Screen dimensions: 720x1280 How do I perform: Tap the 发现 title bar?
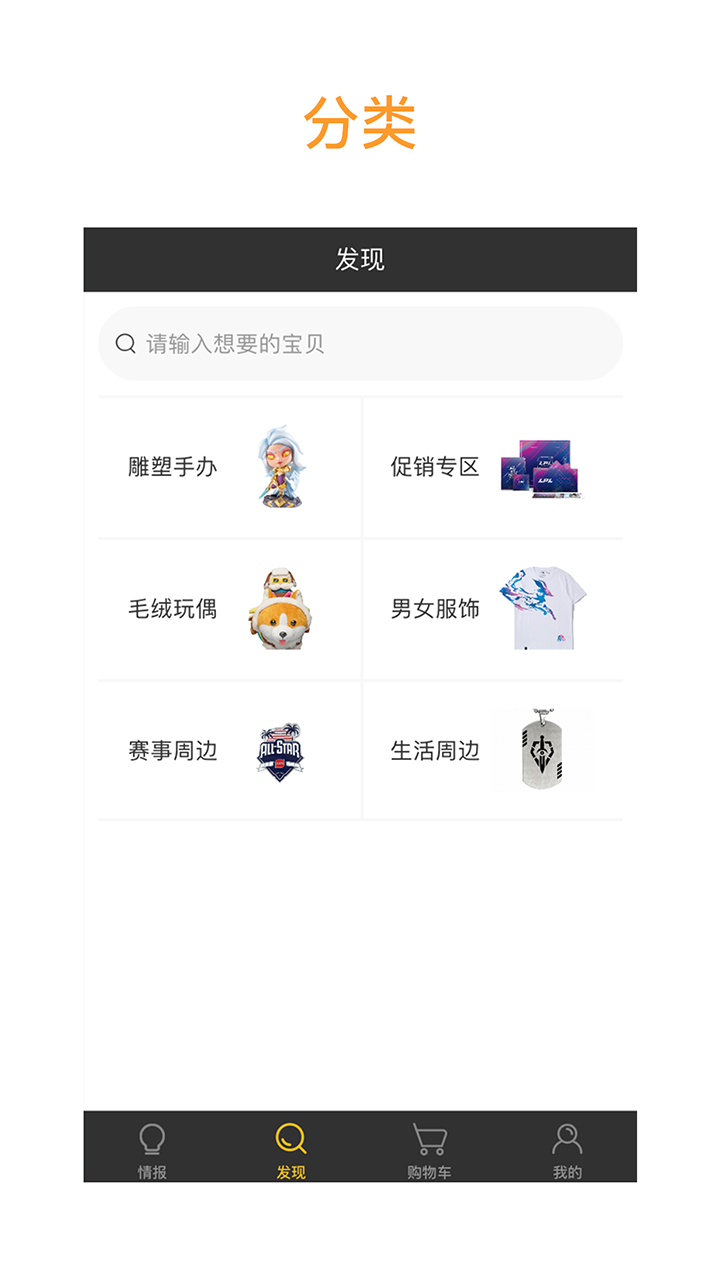point(360,258)
